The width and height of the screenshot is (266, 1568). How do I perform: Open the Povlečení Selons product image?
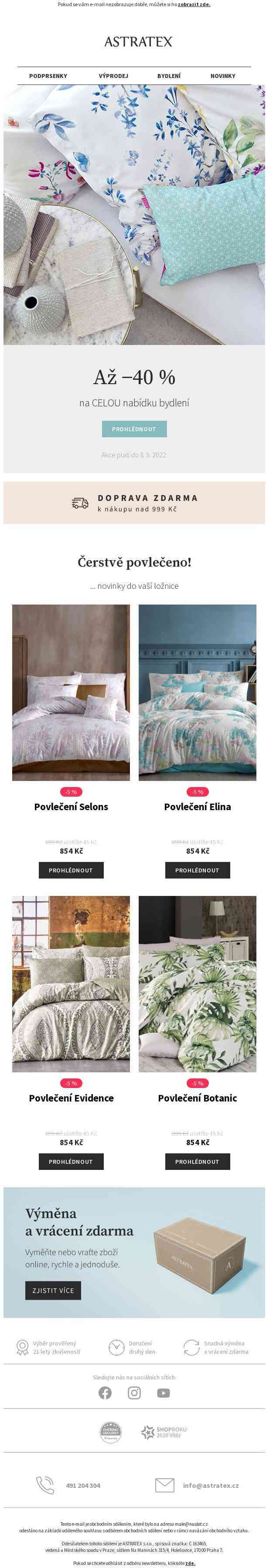point(71,692)
